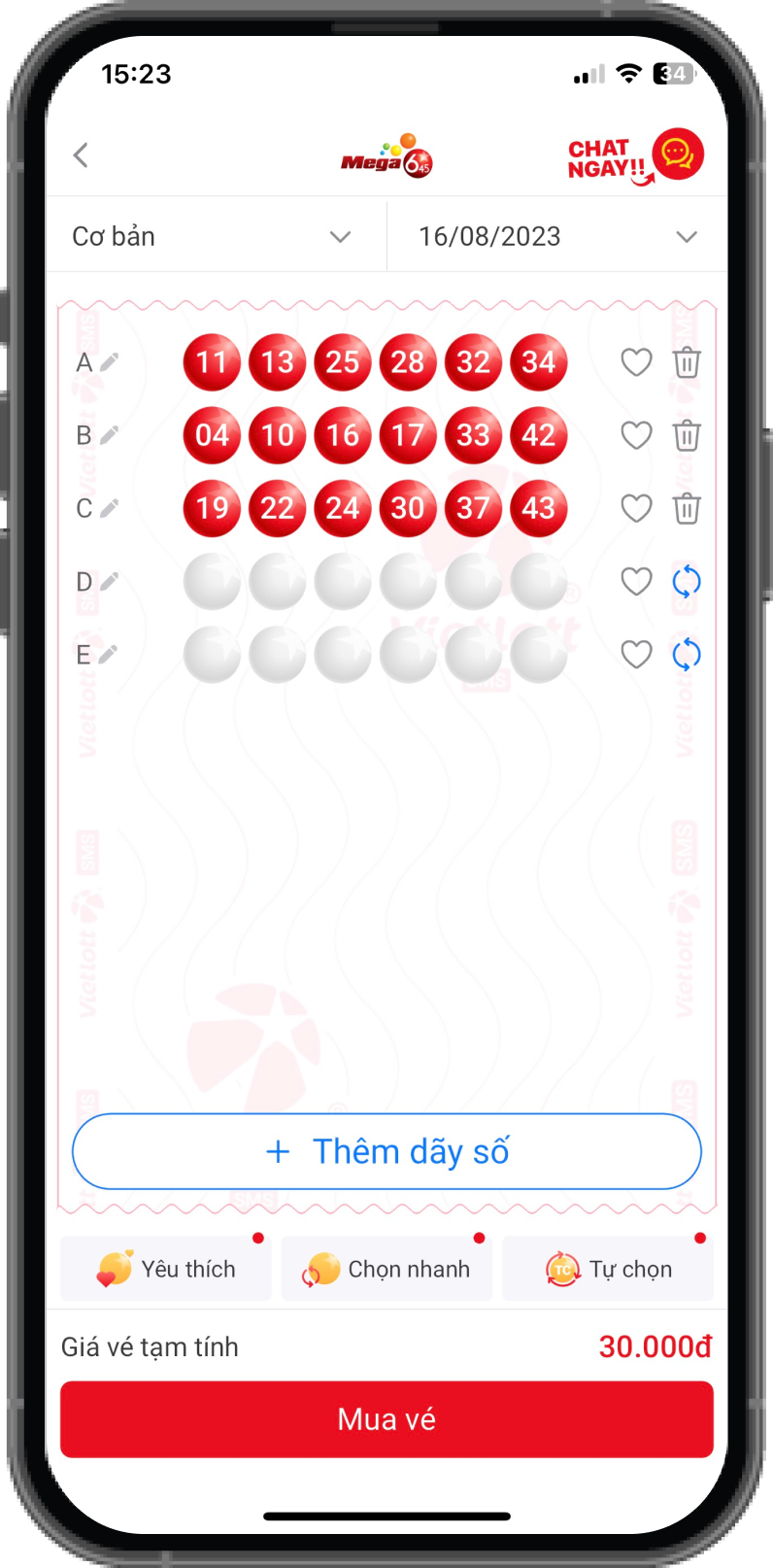Select the Tự chọn option
This screenshot has height=1568, width=773.
608,1269
